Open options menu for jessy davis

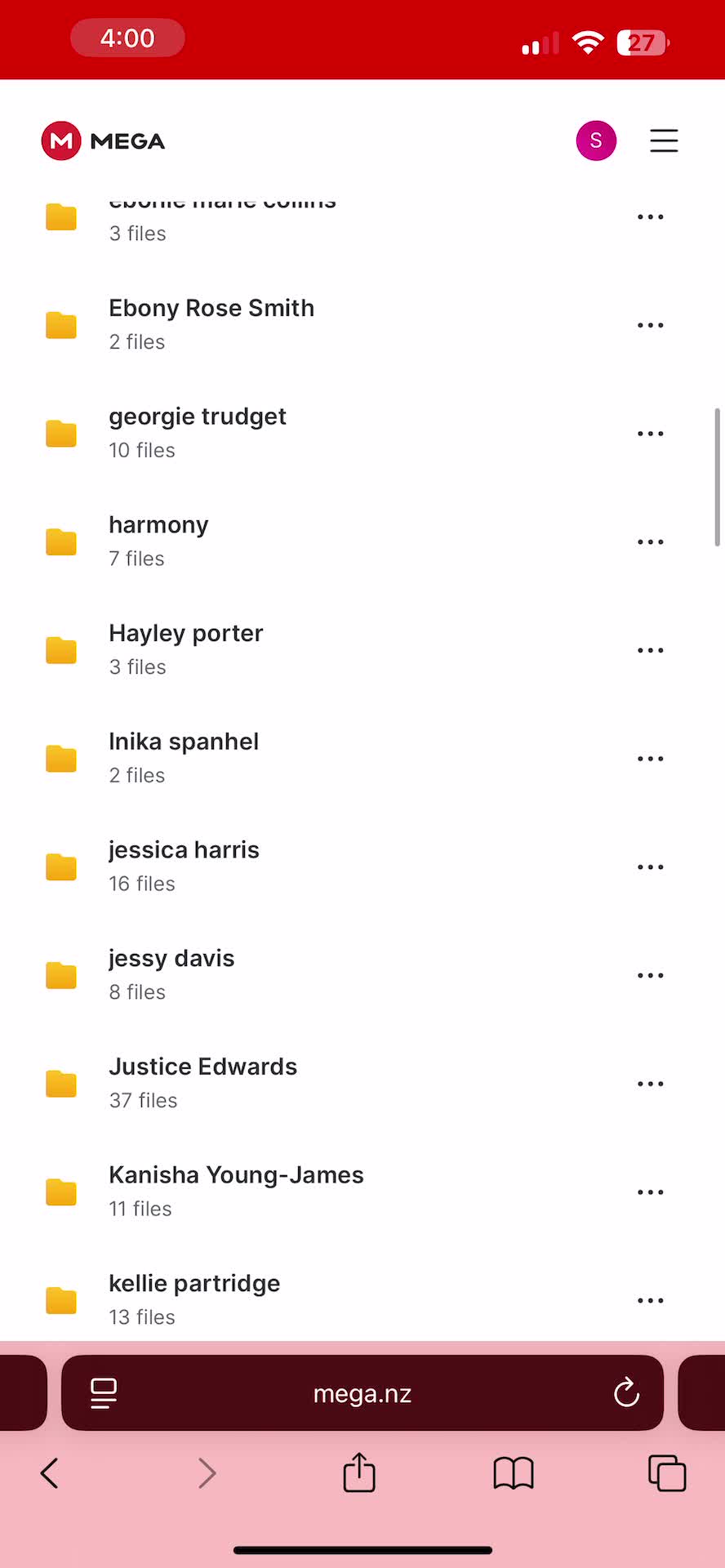[650, 975]
